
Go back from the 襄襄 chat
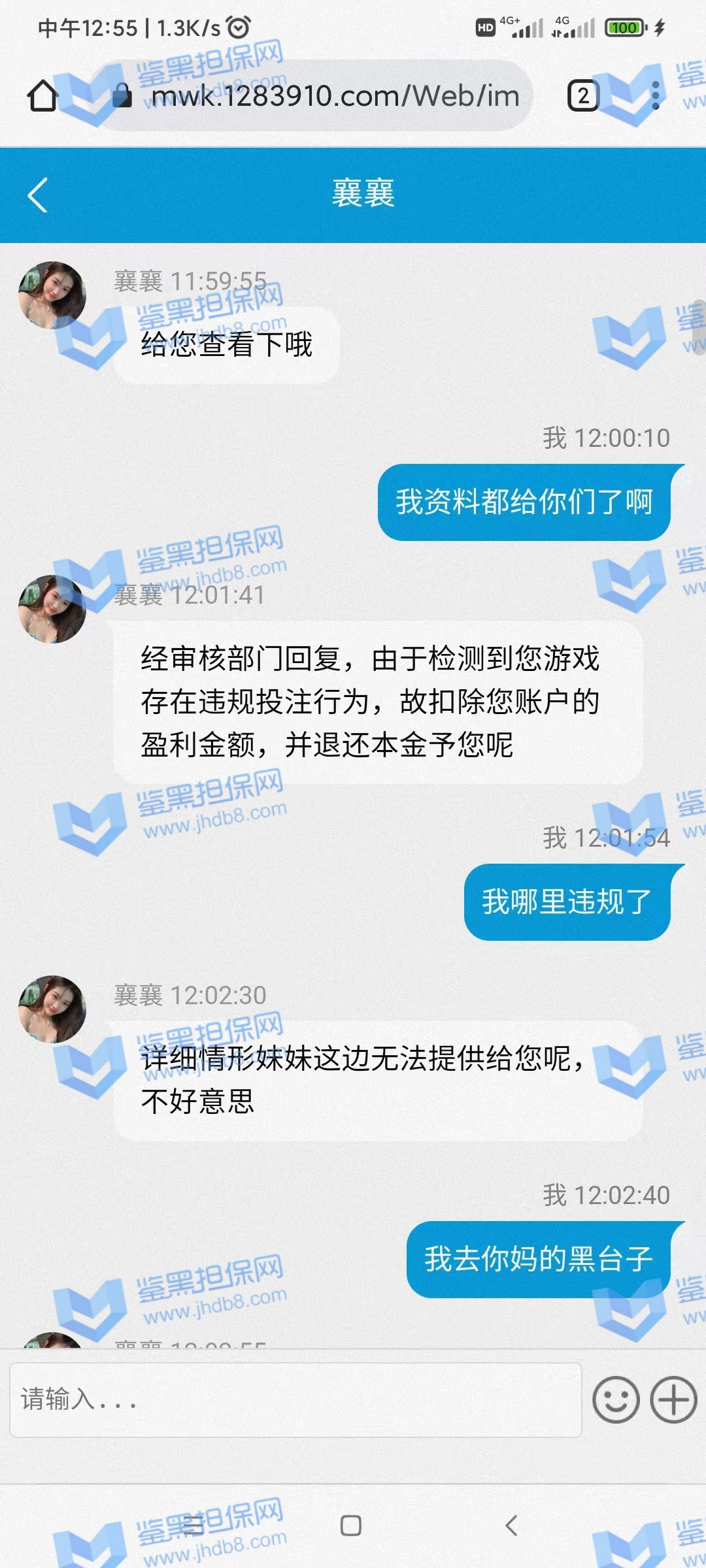tap(38, 195)
